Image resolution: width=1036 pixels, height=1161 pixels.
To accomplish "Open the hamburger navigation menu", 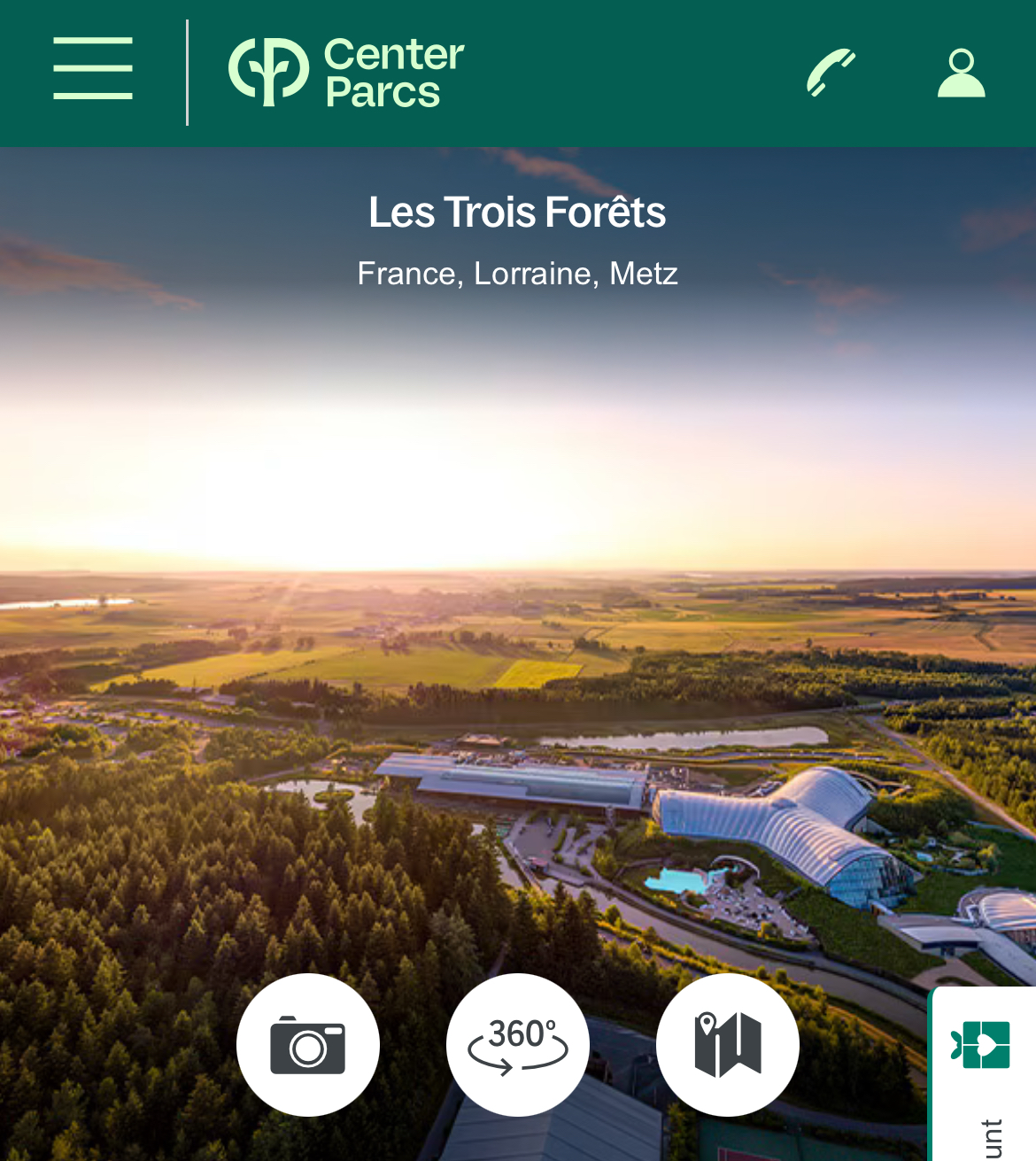I will pyautogui.click(x=93, y=69).
